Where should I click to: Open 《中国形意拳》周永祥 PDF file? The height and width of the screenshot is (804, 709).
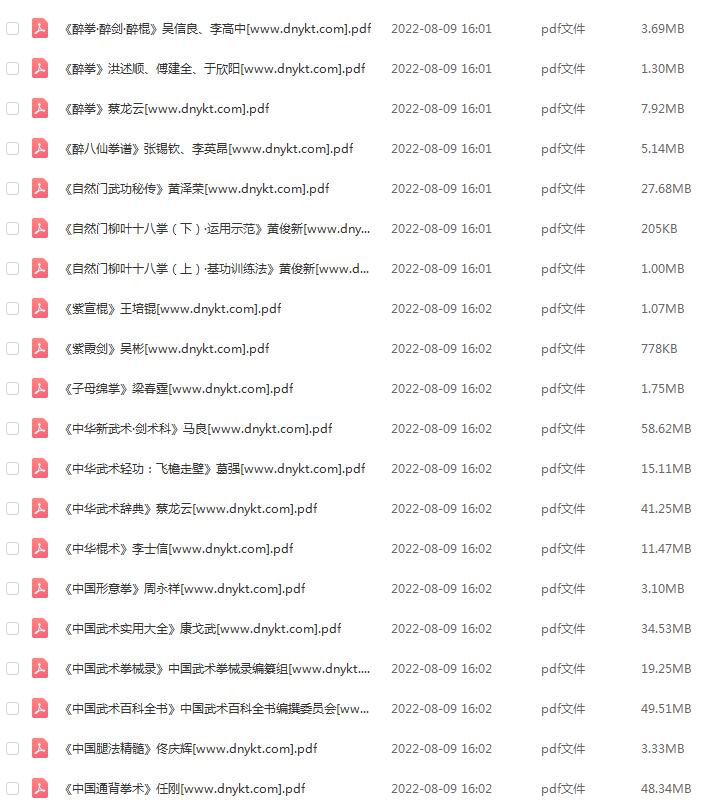(x=183, y=589)
